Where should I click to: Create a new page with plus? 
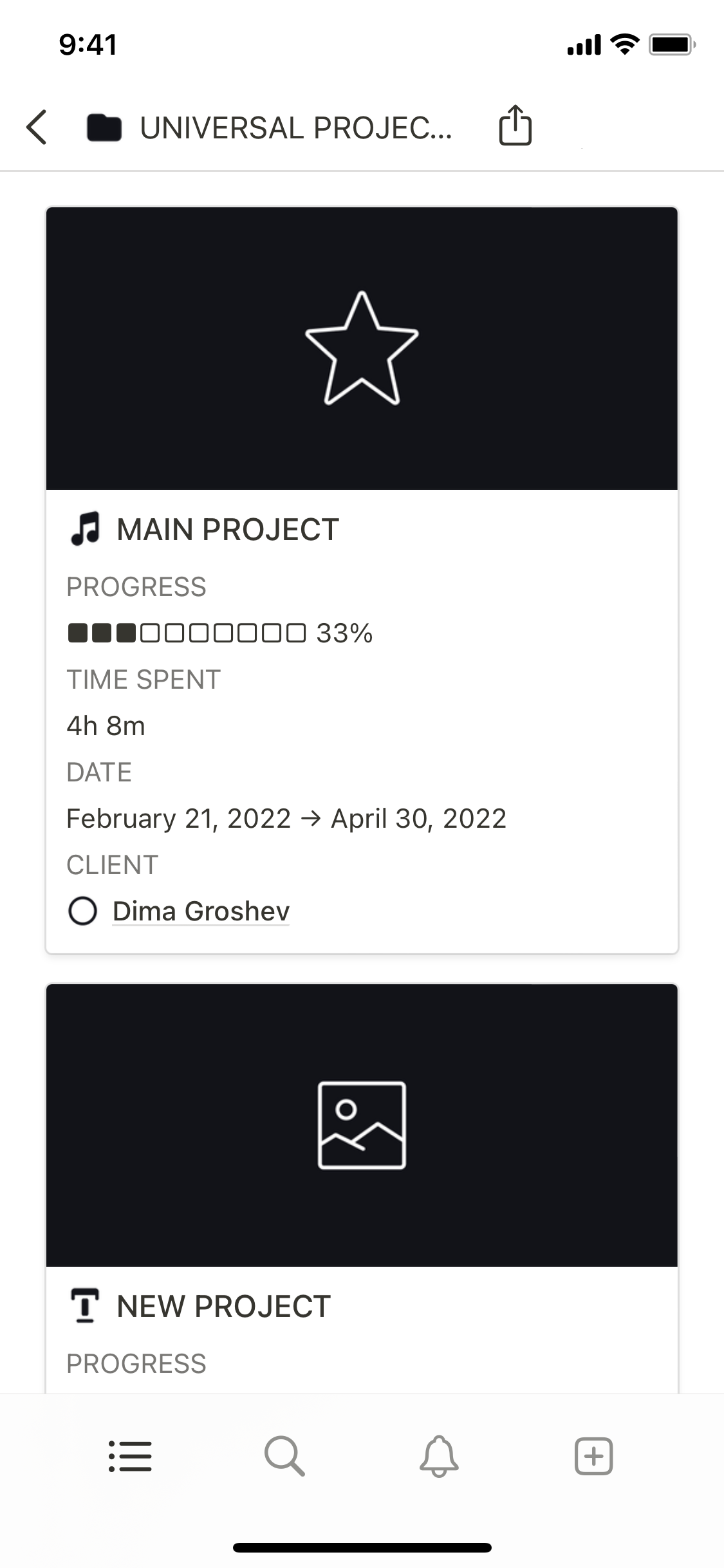tap(593, 1456)
